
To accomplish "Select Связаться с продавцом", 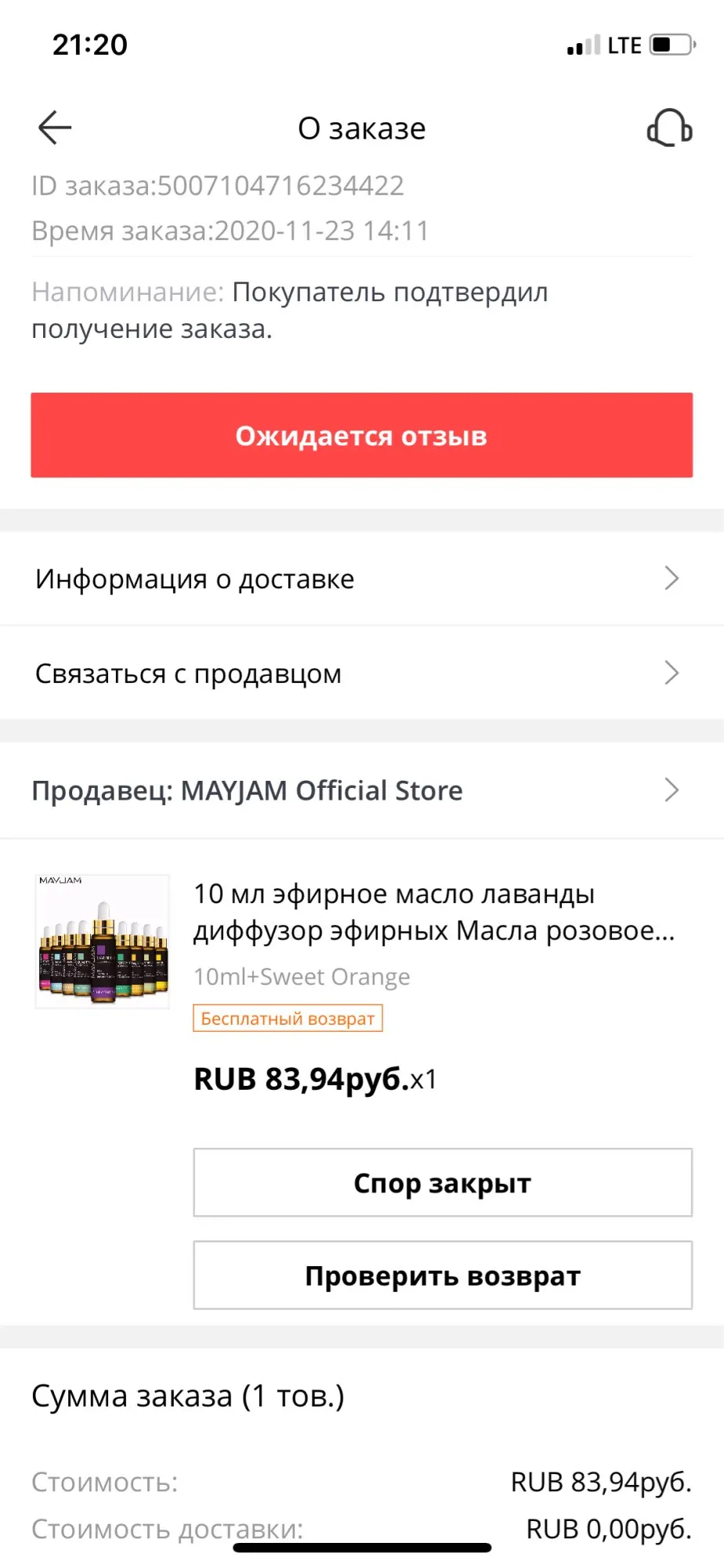I will pyautogui.click(x=362, y=673).
